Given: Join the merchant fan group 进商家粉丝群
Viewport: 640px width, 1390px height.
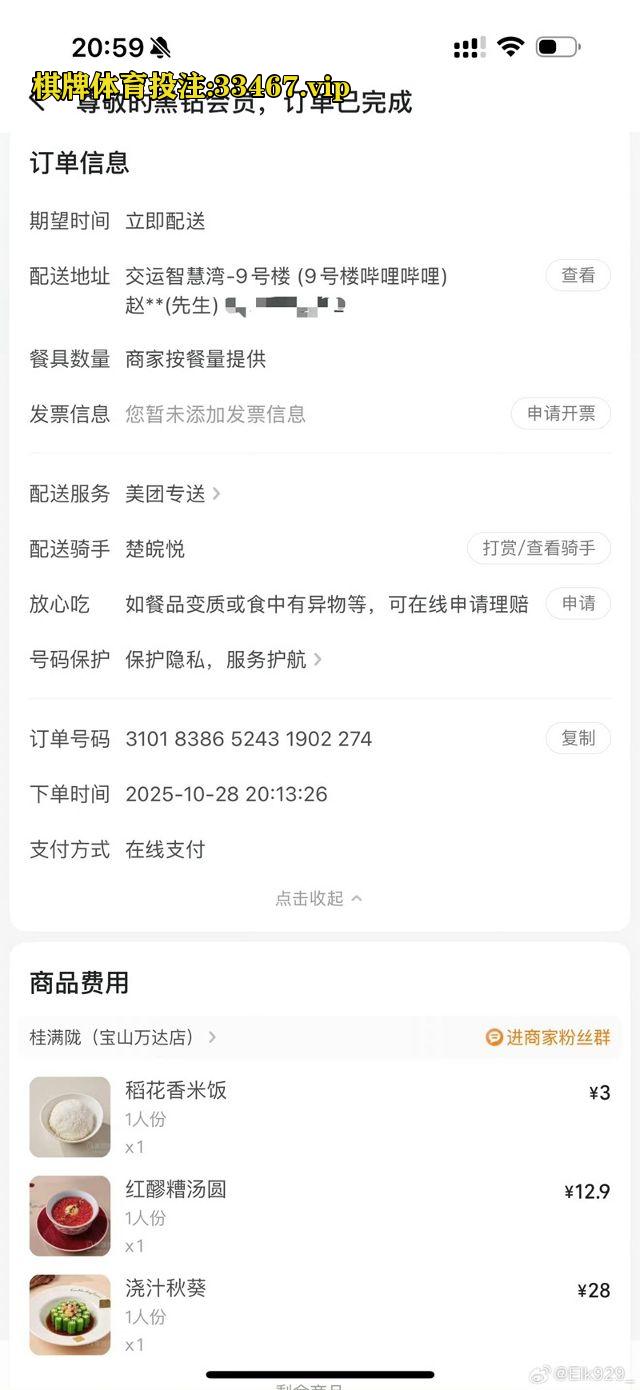Looking at the screenshot, I should click(548, 1037).
